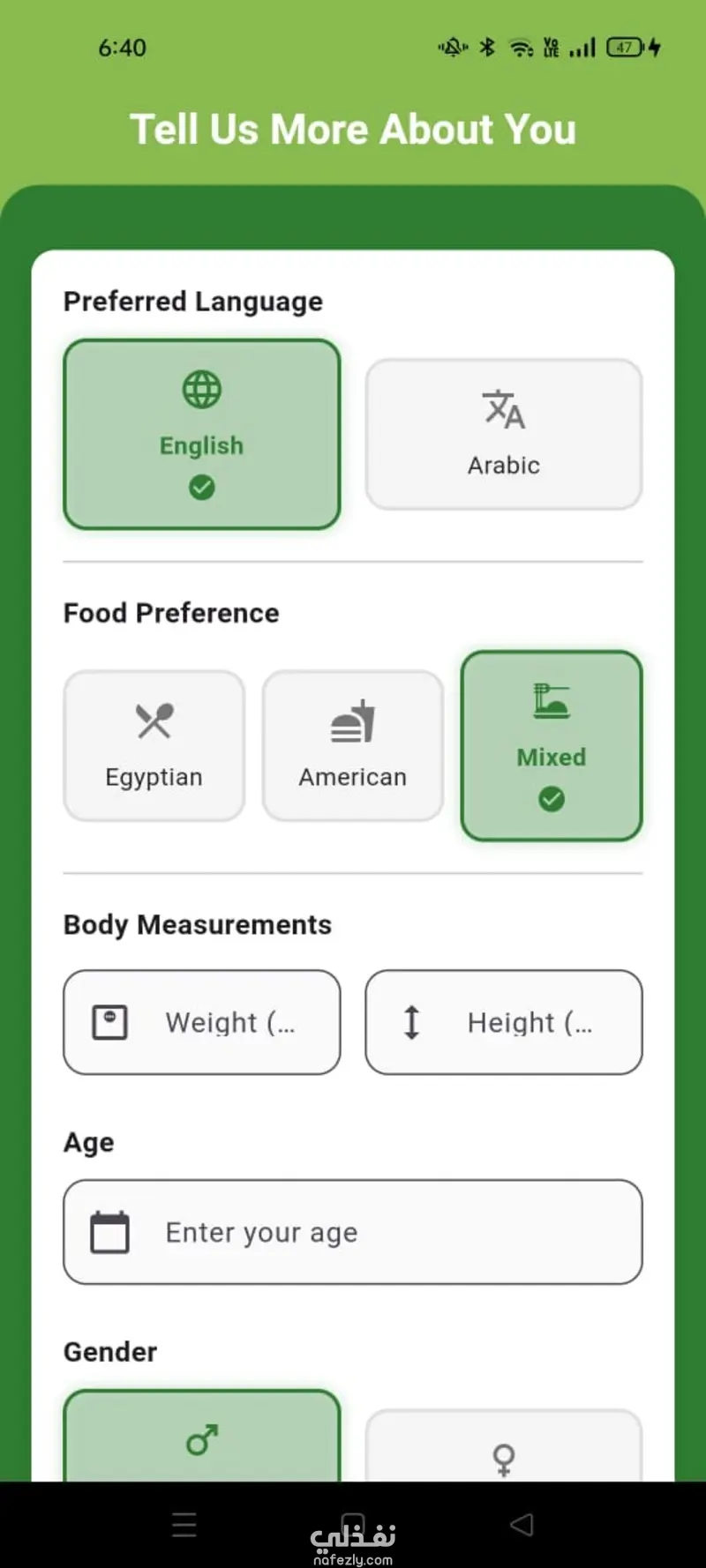Select American food preference
The height and width of the screenshot is (1568, 706).
(352, 746)
